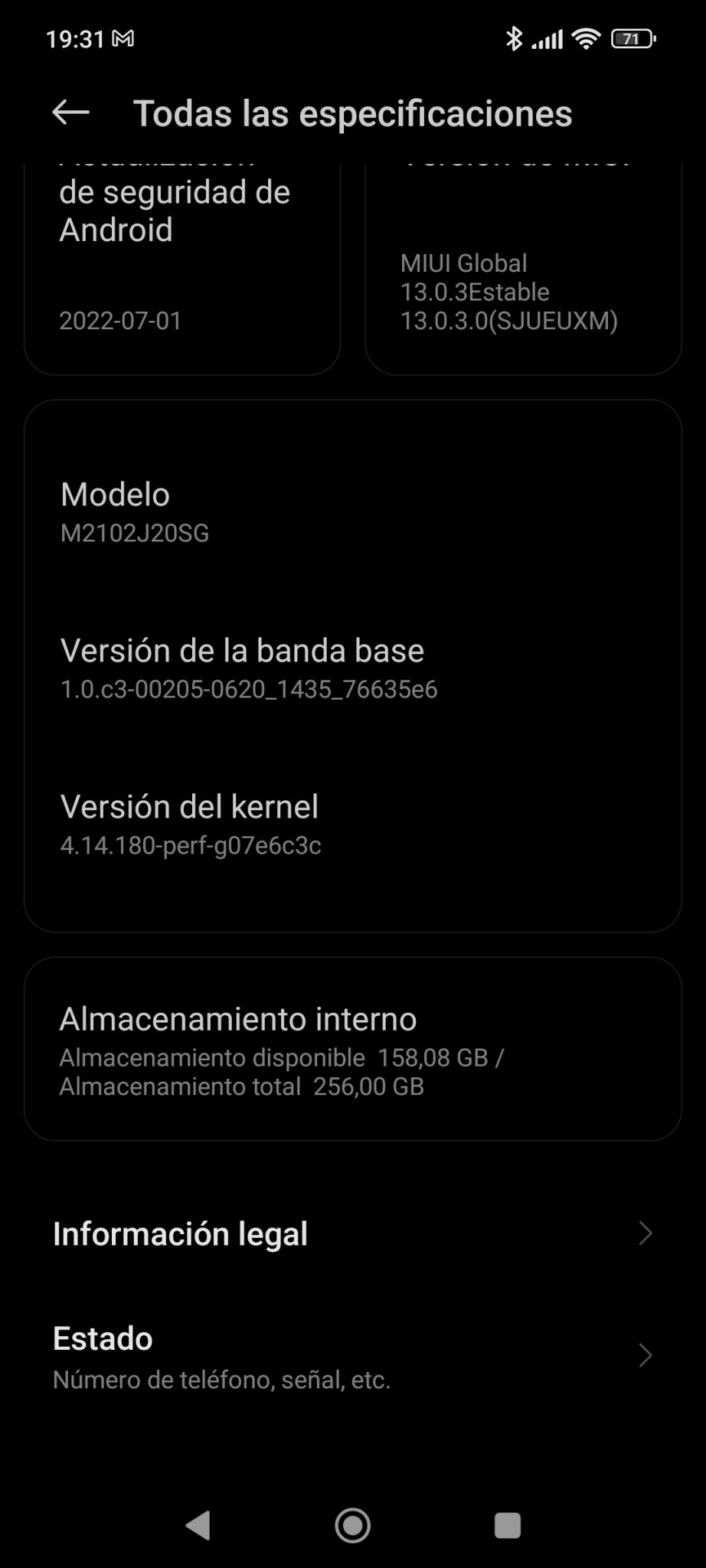This screenshot has height=1568, width=706.
Task: Tap the back arrow to exit specifications
Action: click(x=69, y=113)
